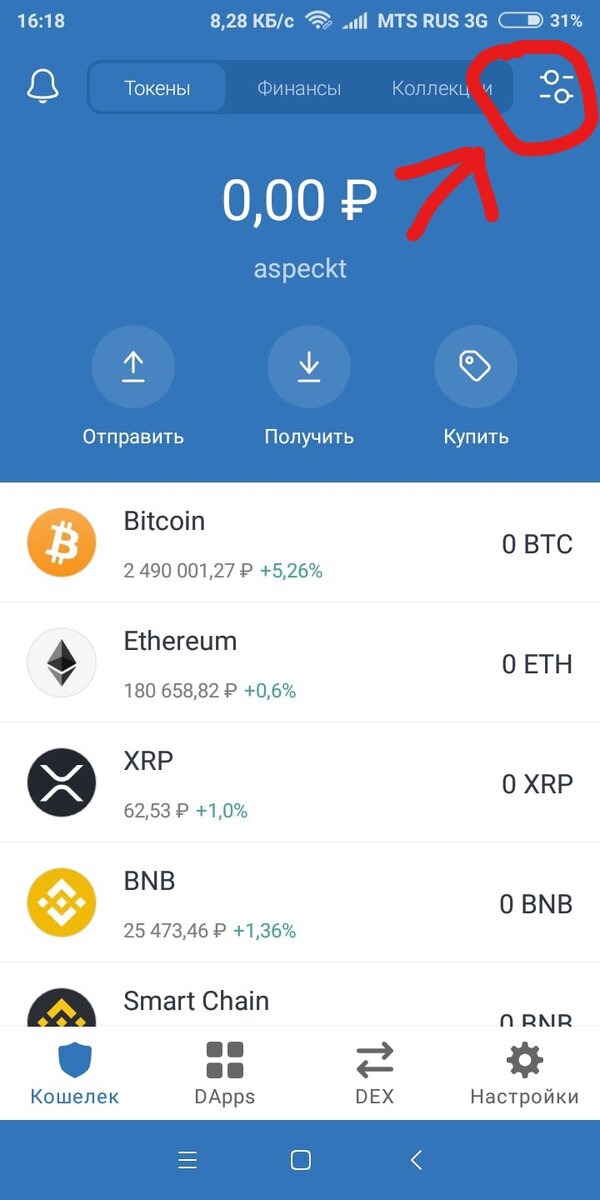This screenshot has width=600, height=1200.
Task: Tap the system back button
Action: pyautogui.click(x=417, y=1160)
